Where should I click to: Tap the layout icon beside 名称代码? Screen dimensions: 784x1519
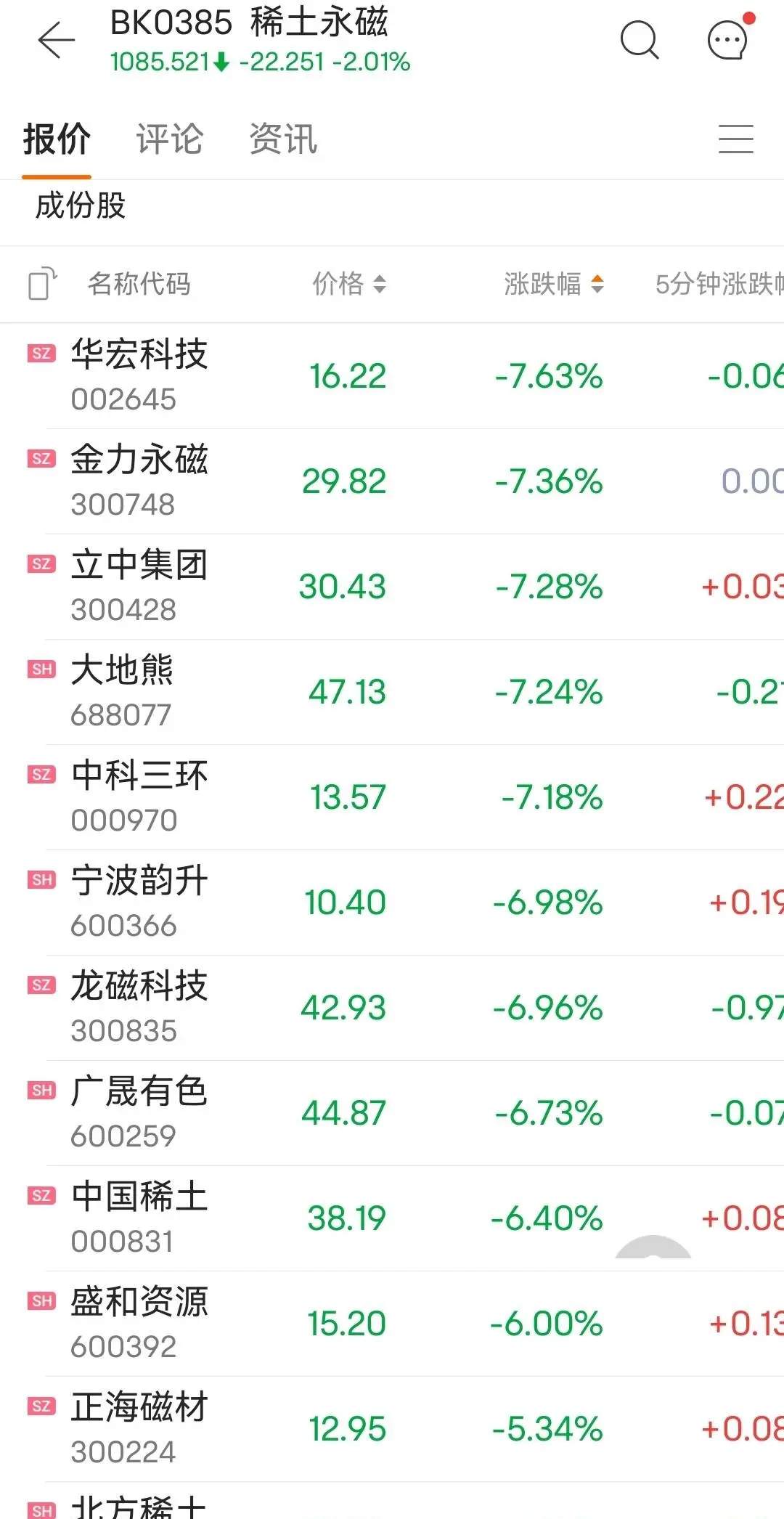click(x=42, y=283)
